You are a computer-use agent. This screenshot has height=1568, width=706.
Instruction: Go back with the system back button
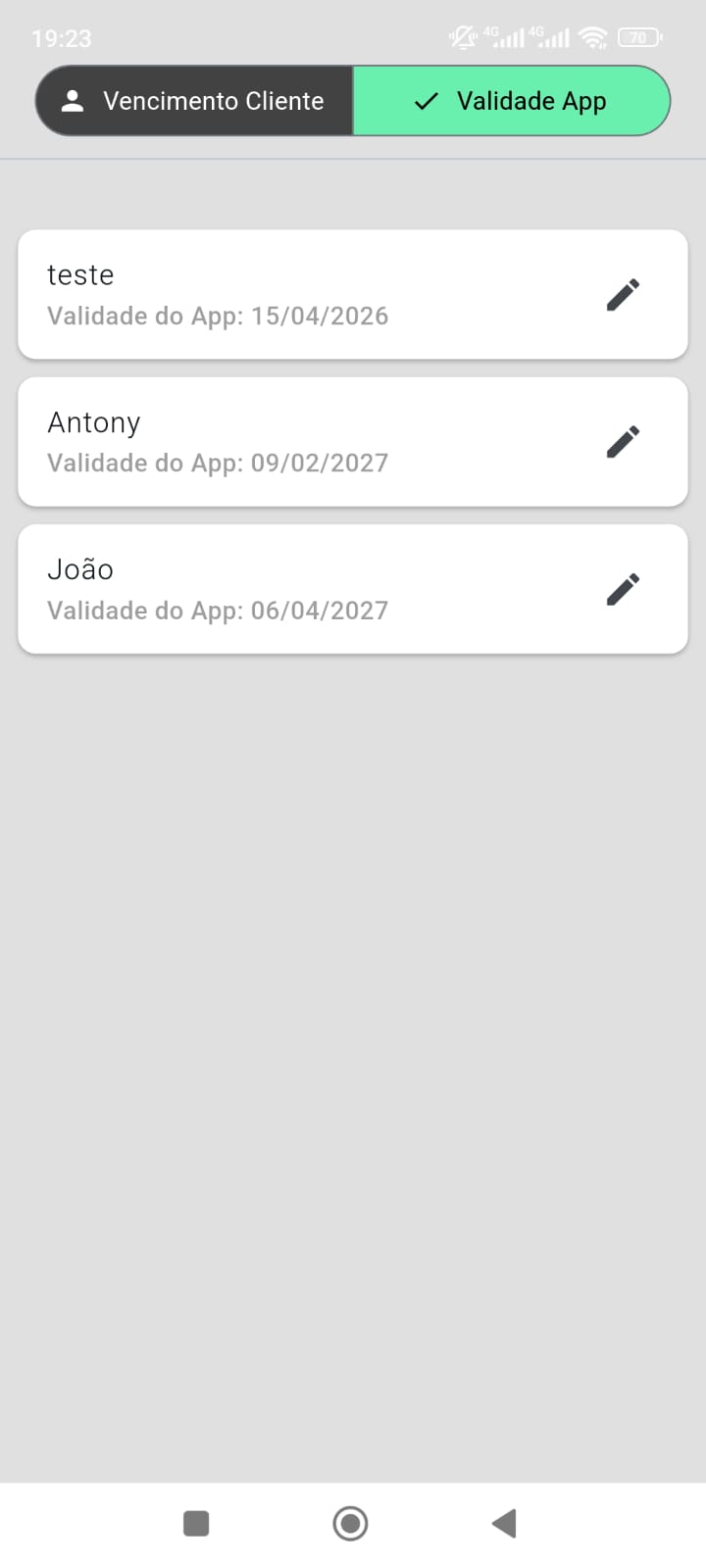point(504,1524)
